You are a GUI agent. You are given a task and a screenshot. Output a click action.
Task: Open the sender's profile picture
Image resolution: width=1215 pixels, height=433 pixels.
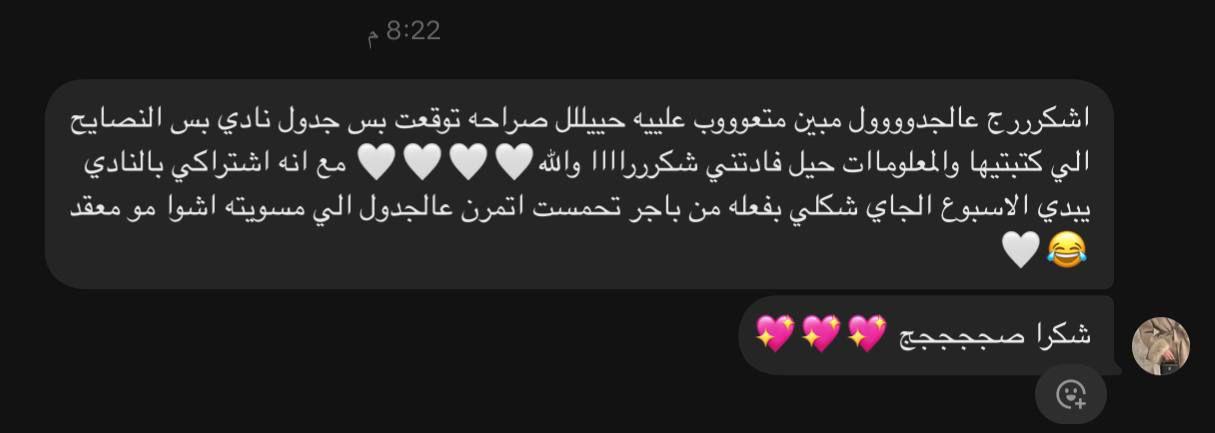pyautogui.click(x=1160, y=346)
